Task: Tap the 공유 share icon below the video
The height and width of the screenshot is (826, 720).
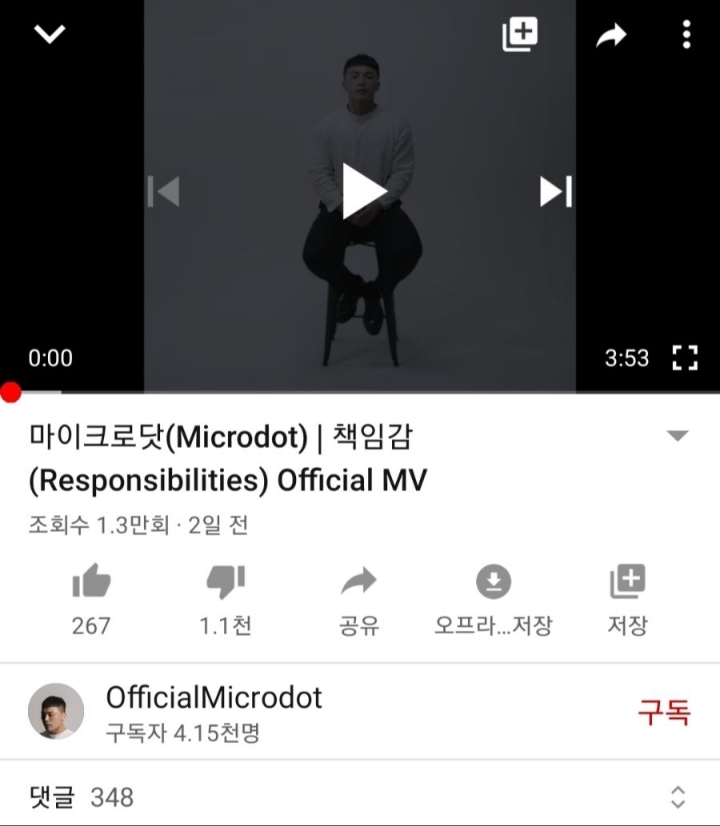Action: tap(359, 581)
